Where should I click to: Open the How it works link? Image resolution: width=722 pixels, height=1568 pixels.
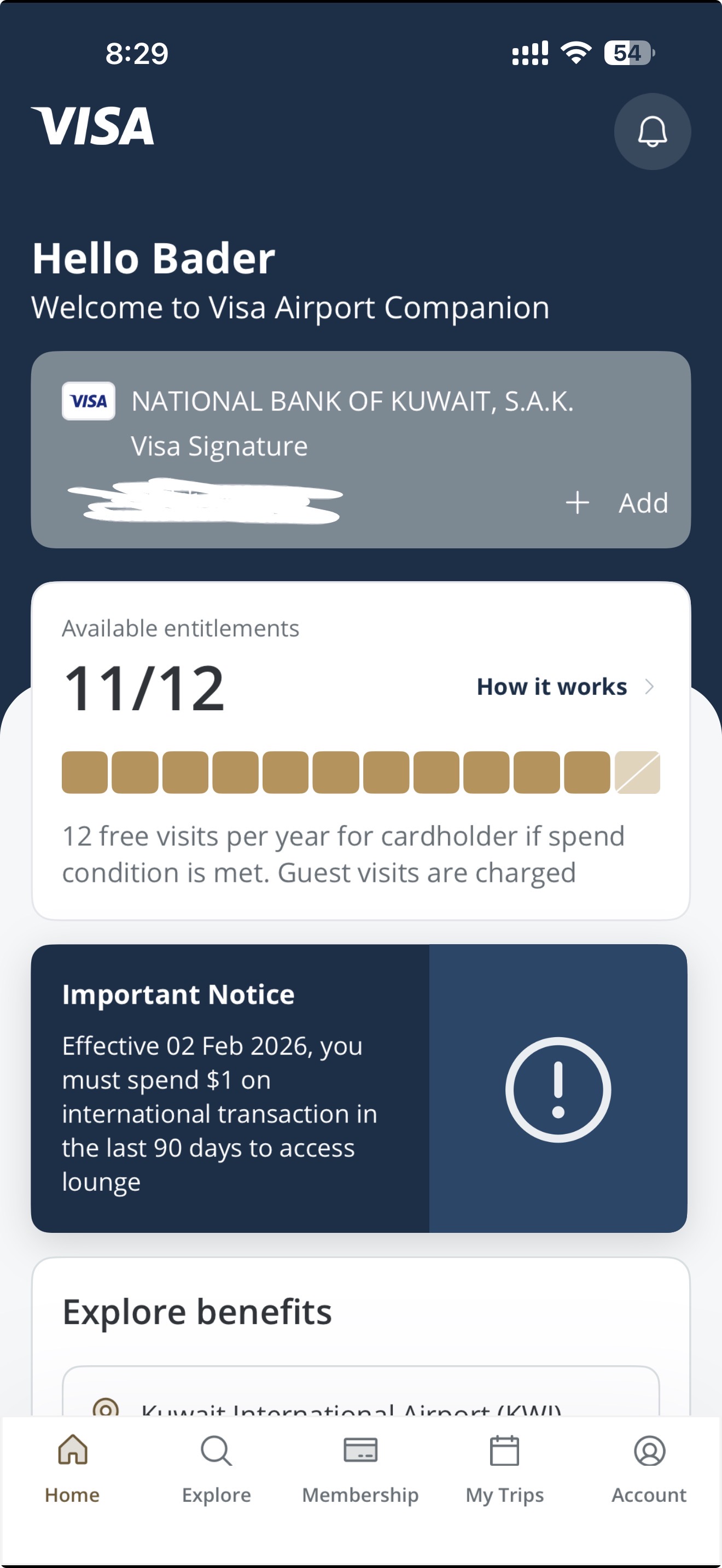click(x=566, y=687)
